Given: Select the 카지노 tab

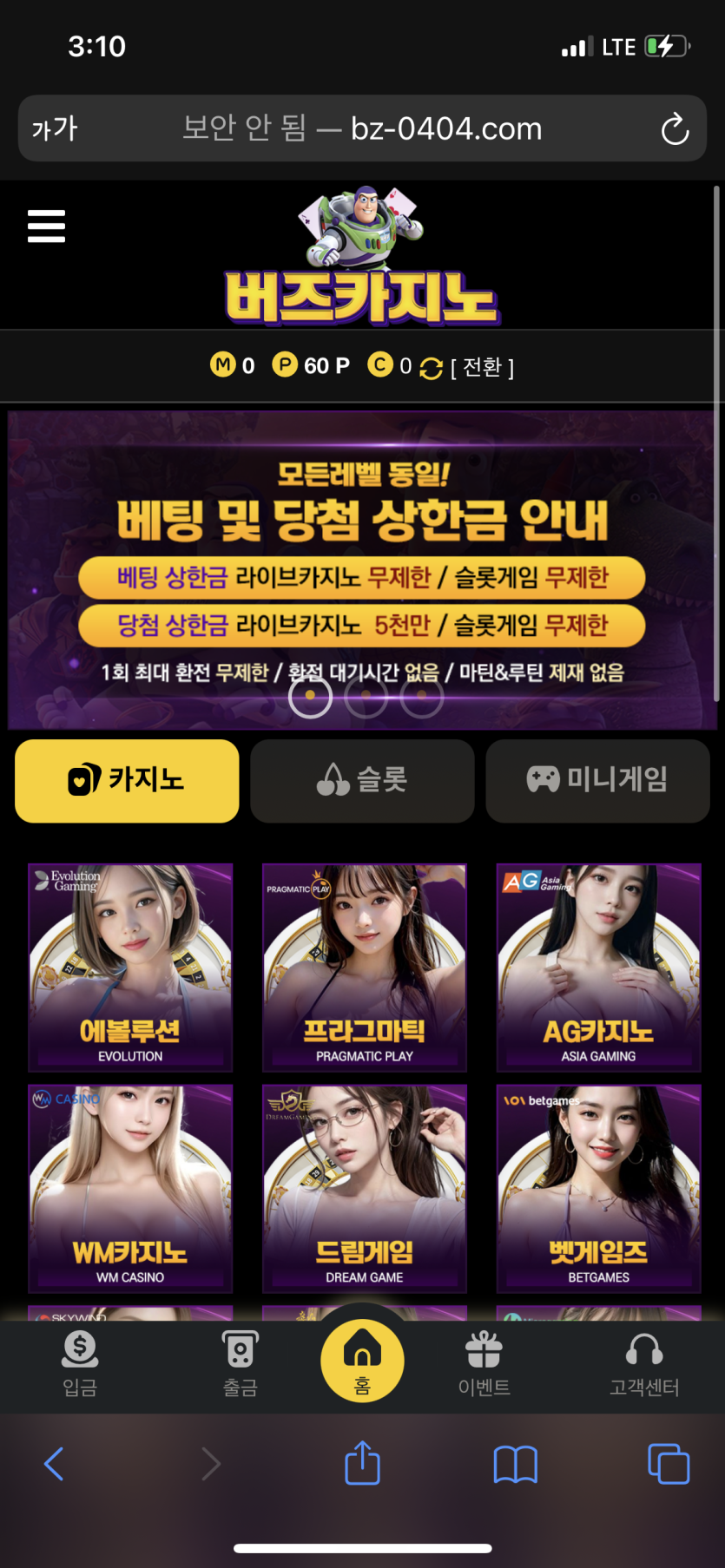Looking at the screenshot, I should pyautogui.click(x=127, y=780).
